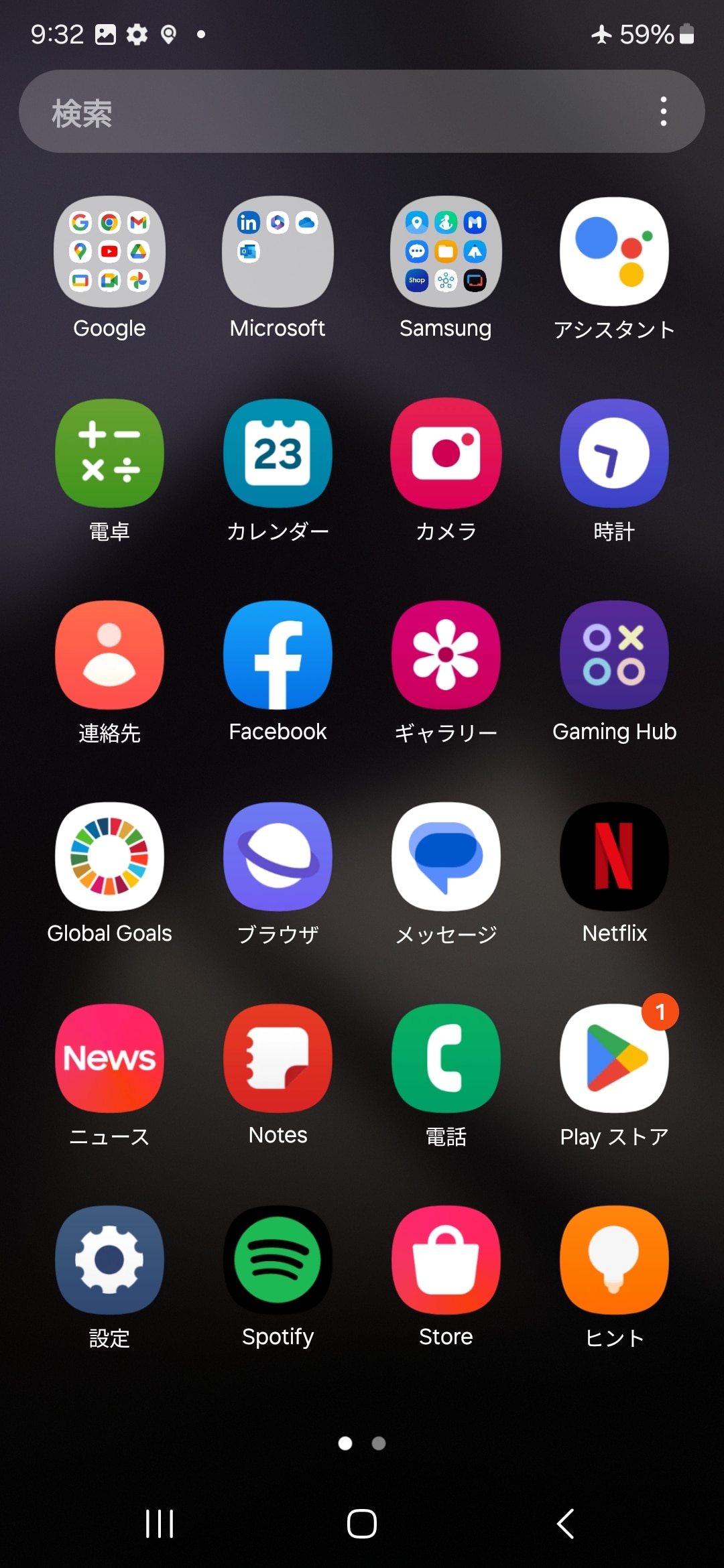
Task: Open the ギャラリー gallery app
Action: point(446,655)
